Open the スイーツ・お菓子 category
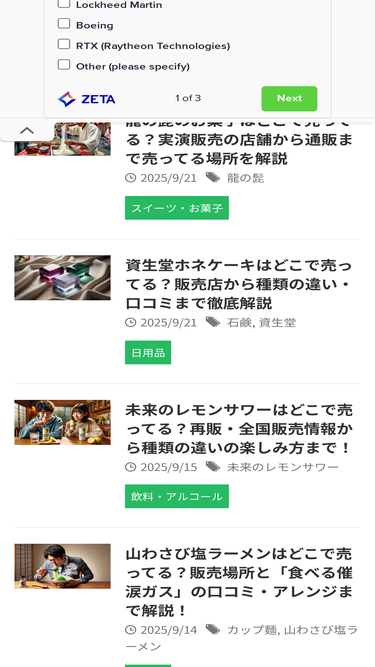This screenshot has height=667, width=375. pos(177,208)
